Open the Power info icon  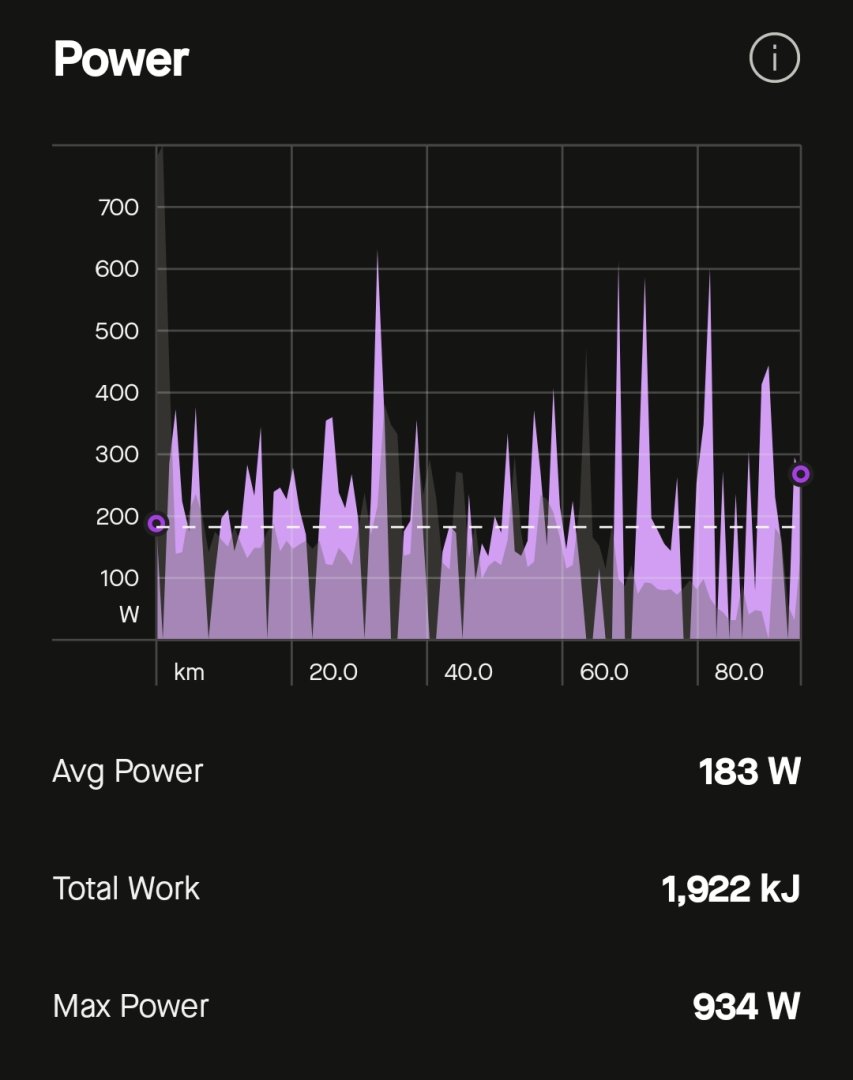click(x=774, y=59)
